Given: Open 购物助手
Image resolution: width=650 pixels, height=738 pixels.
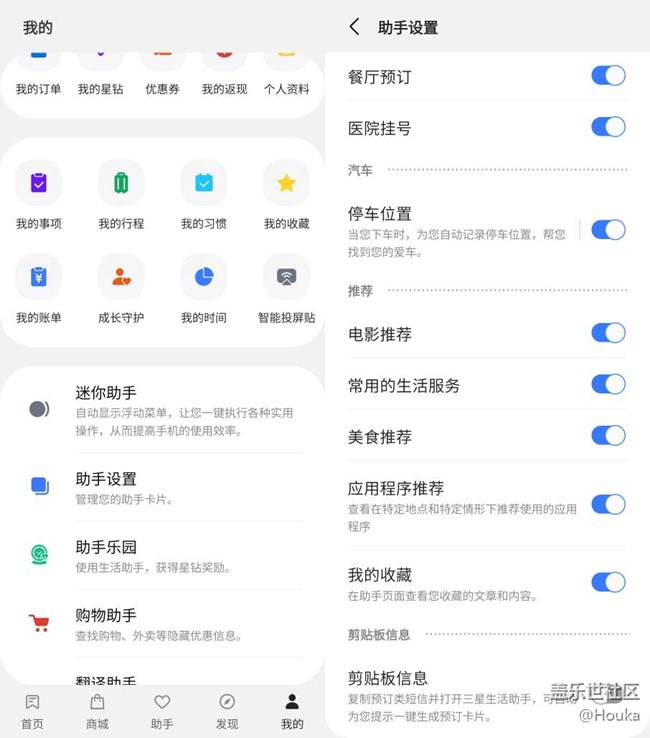Looking at the screenshot, I should (165, 624).
